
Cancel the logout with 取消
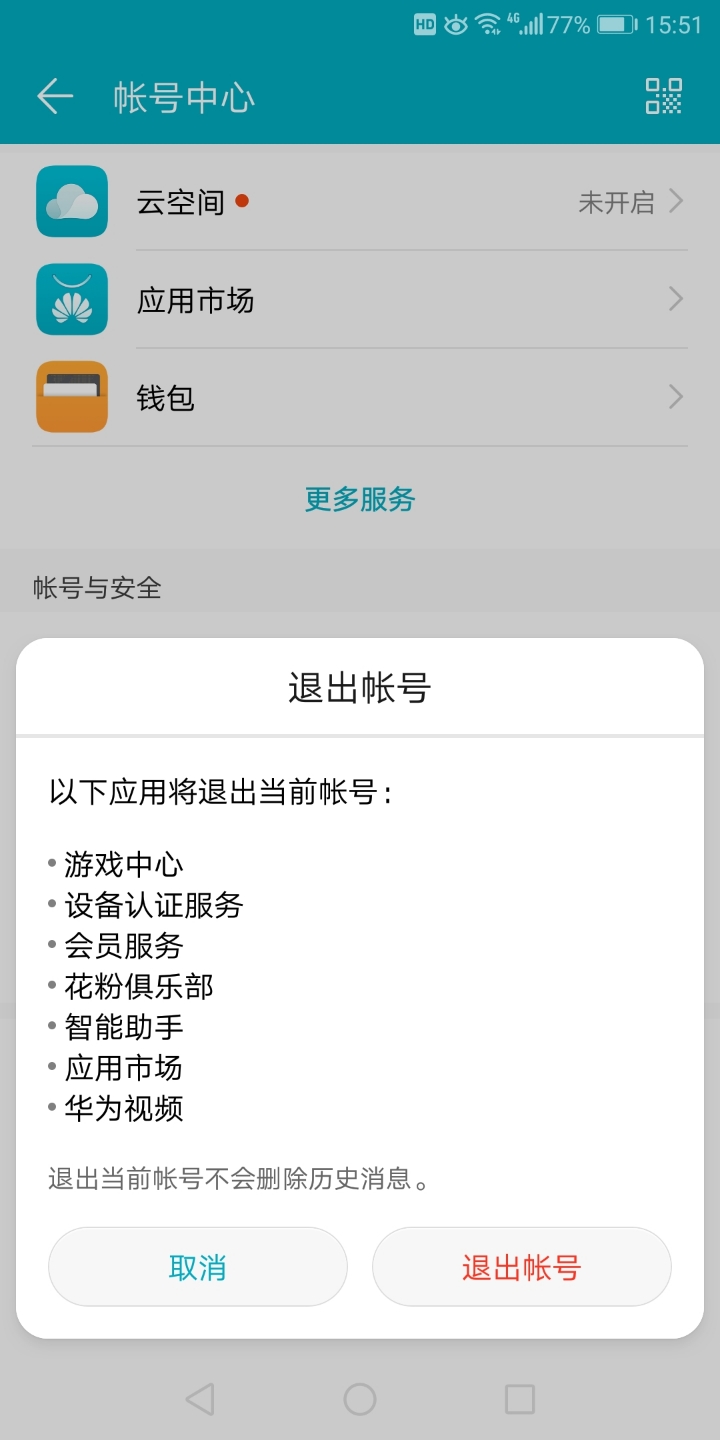coord(197,1266)
